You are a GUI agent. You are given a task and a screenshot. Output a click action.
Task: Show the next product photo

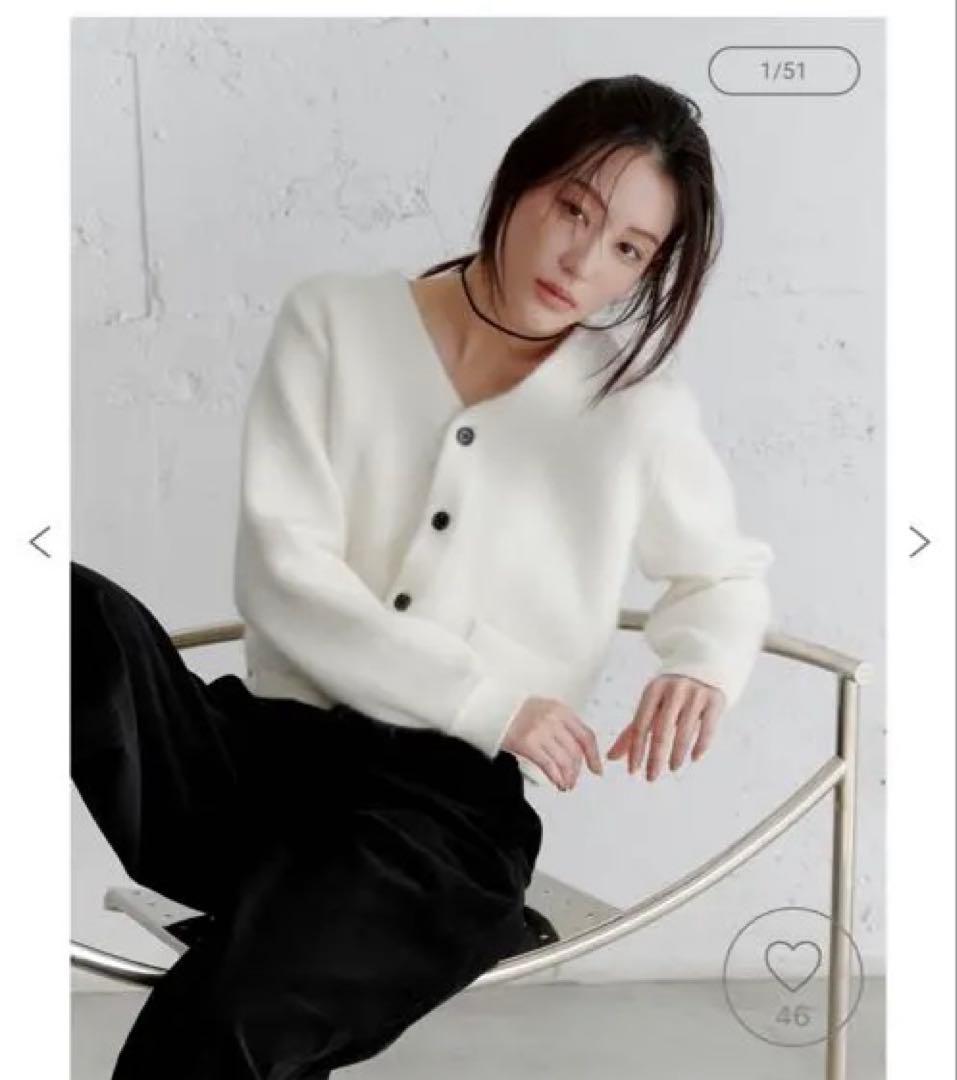pos(919,542)
